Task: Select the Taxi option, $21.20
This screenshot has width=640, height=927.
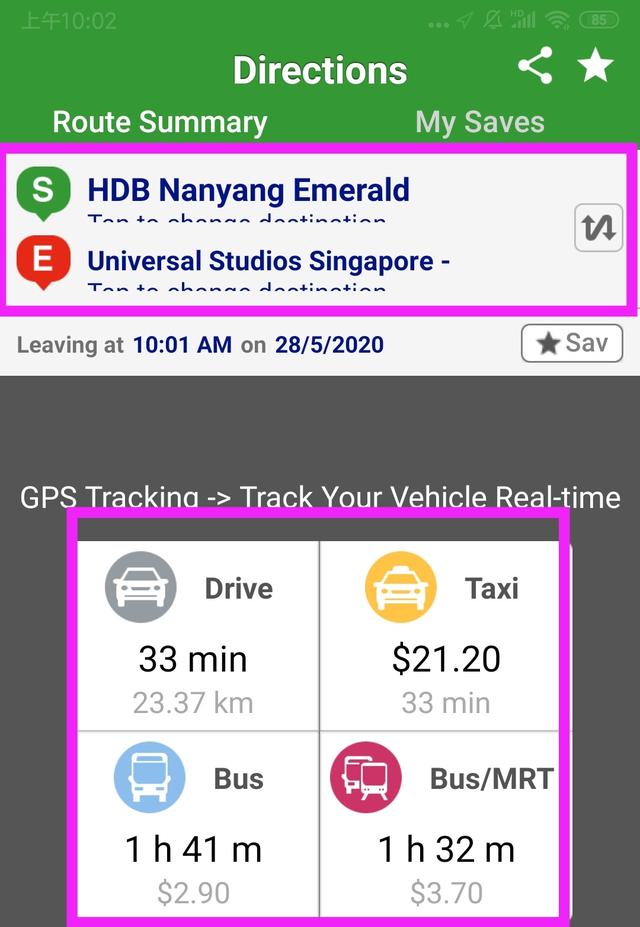Action: [445, 636]
